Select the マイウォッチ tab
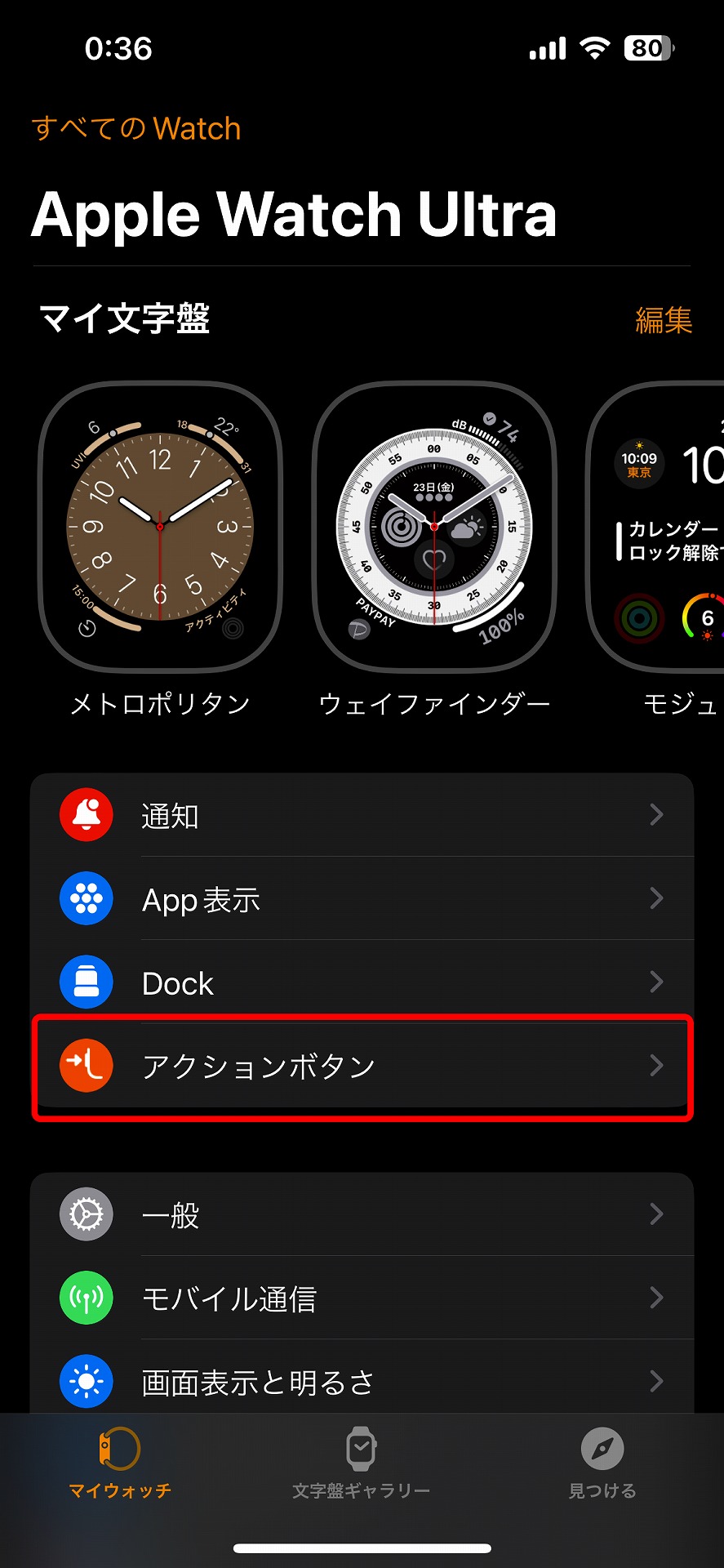This screenshot has width=724, height=1568. click(119, 1462)
